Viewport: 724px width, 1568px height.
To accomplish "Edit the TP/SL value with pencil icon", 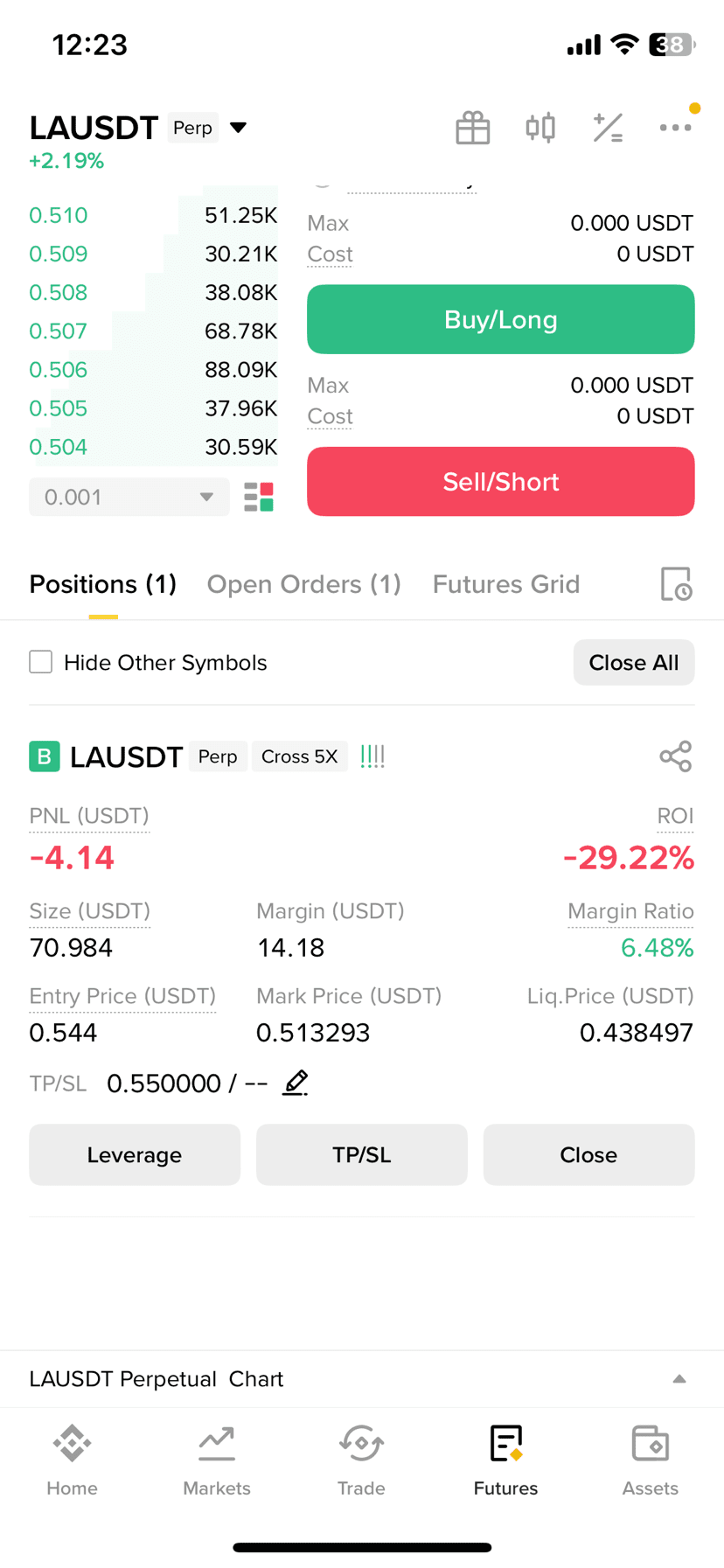I will coord(296,1083).
